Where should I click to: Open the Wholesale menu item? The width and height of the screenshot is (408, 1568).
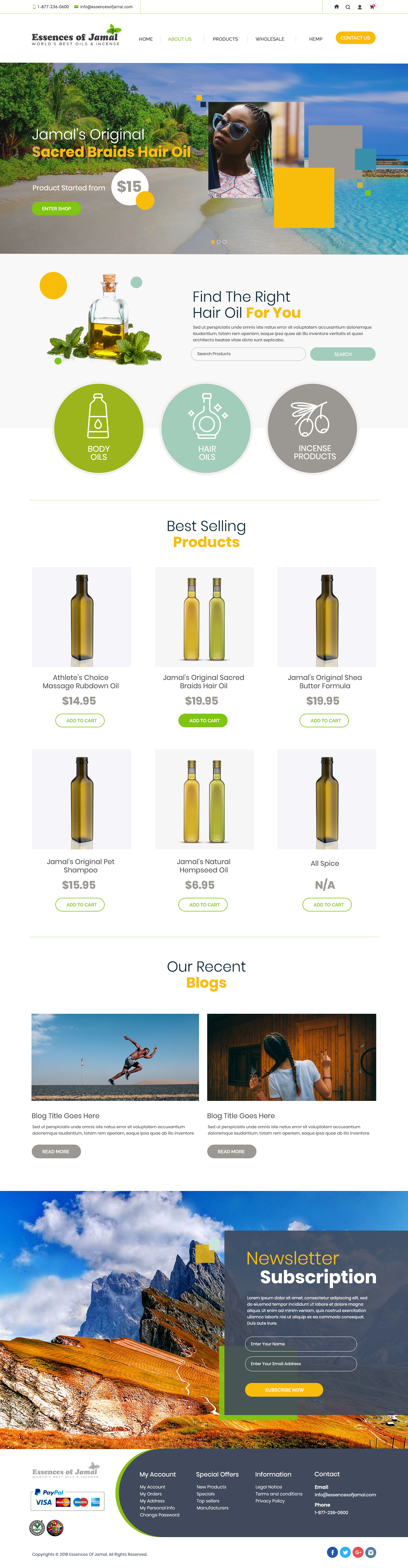(270, 39)
